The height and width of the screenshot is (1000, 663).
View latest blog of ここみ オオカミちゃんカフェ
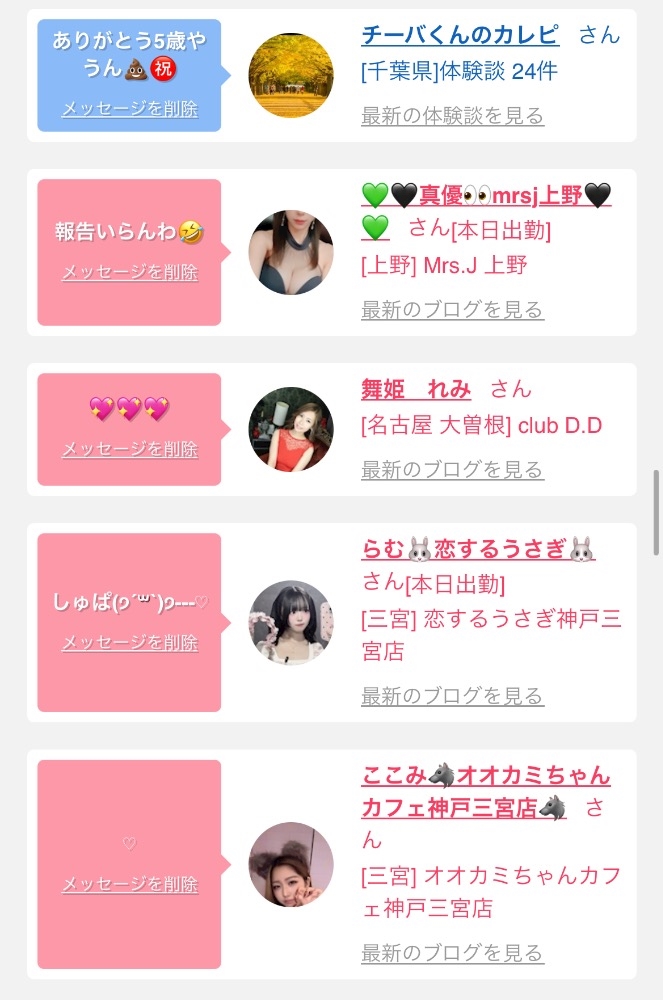tap(452, 952)
